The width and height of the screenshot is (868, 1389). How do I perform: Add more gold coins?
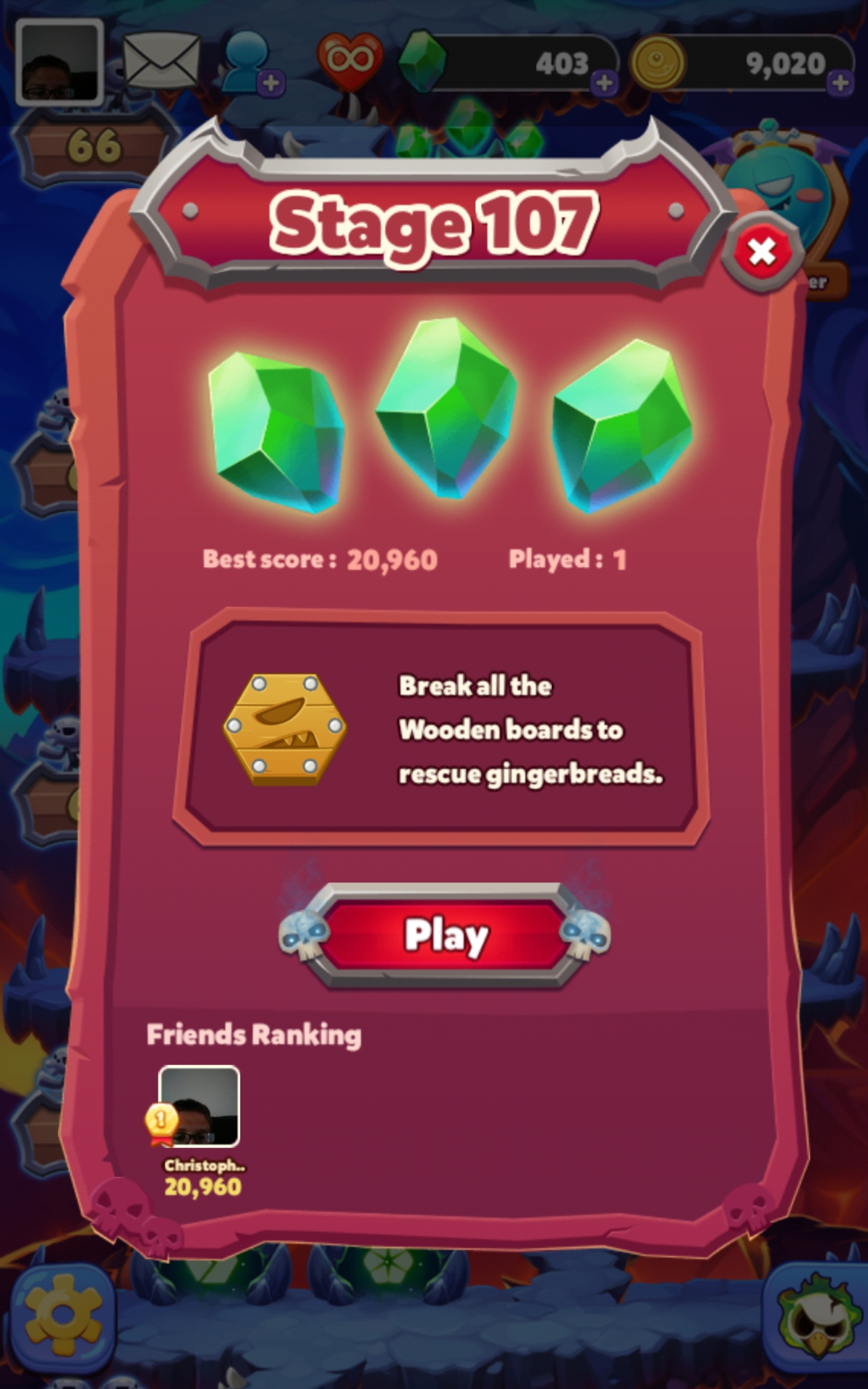(840, 82)
